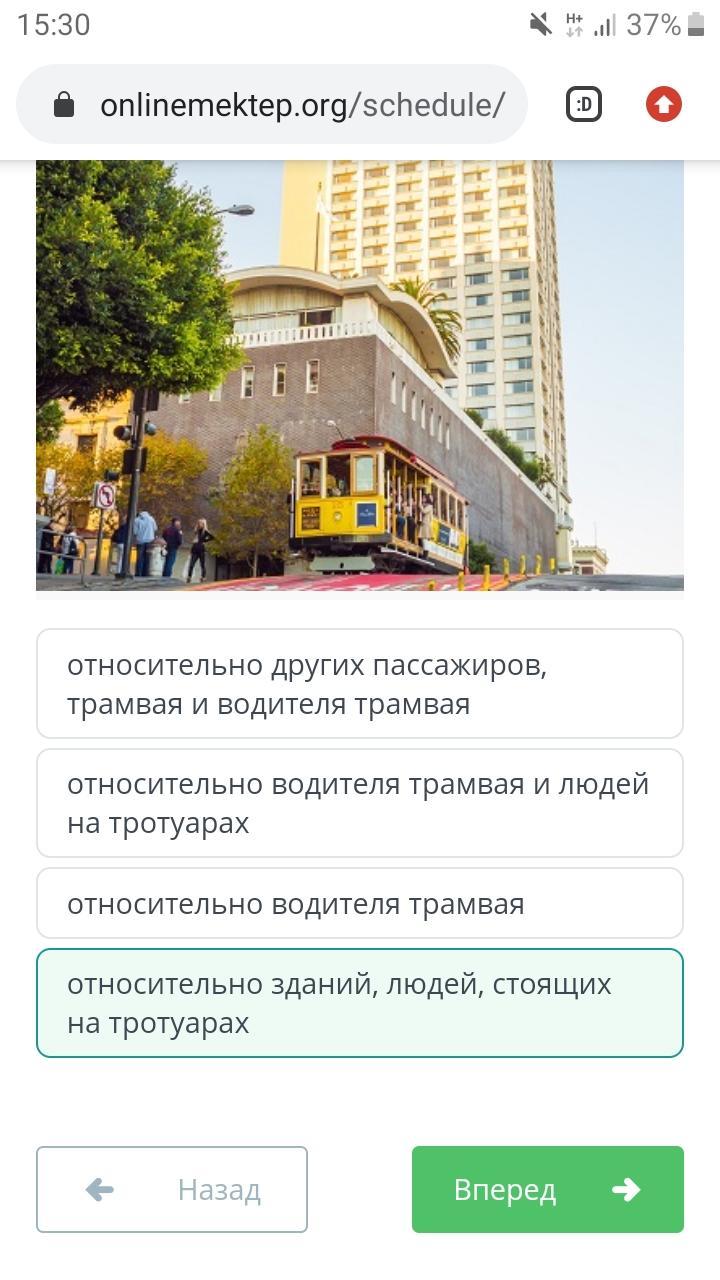Proceed with the green Вперед button
720x1280 pixels.
click(547, 1189)
